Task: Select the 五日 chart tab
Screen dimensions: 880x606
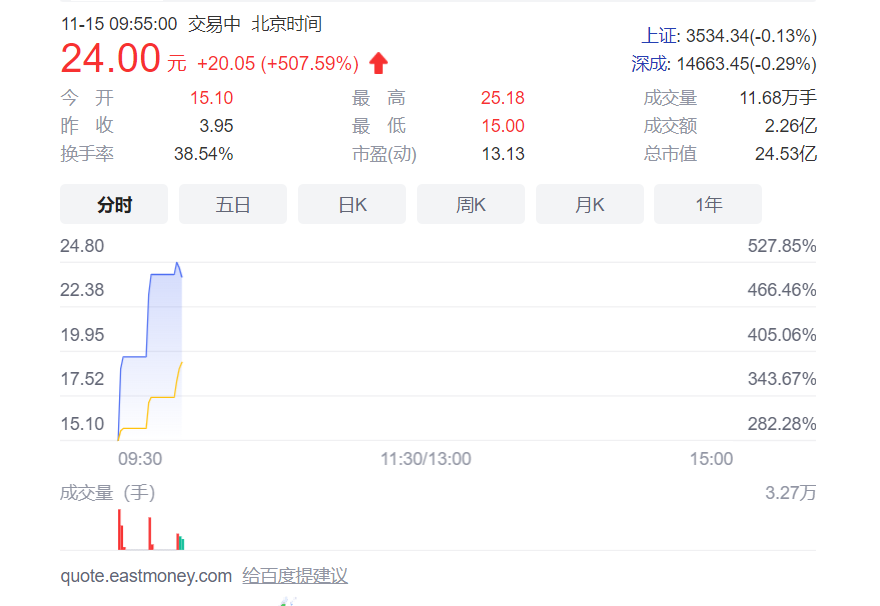Action: 233,204
